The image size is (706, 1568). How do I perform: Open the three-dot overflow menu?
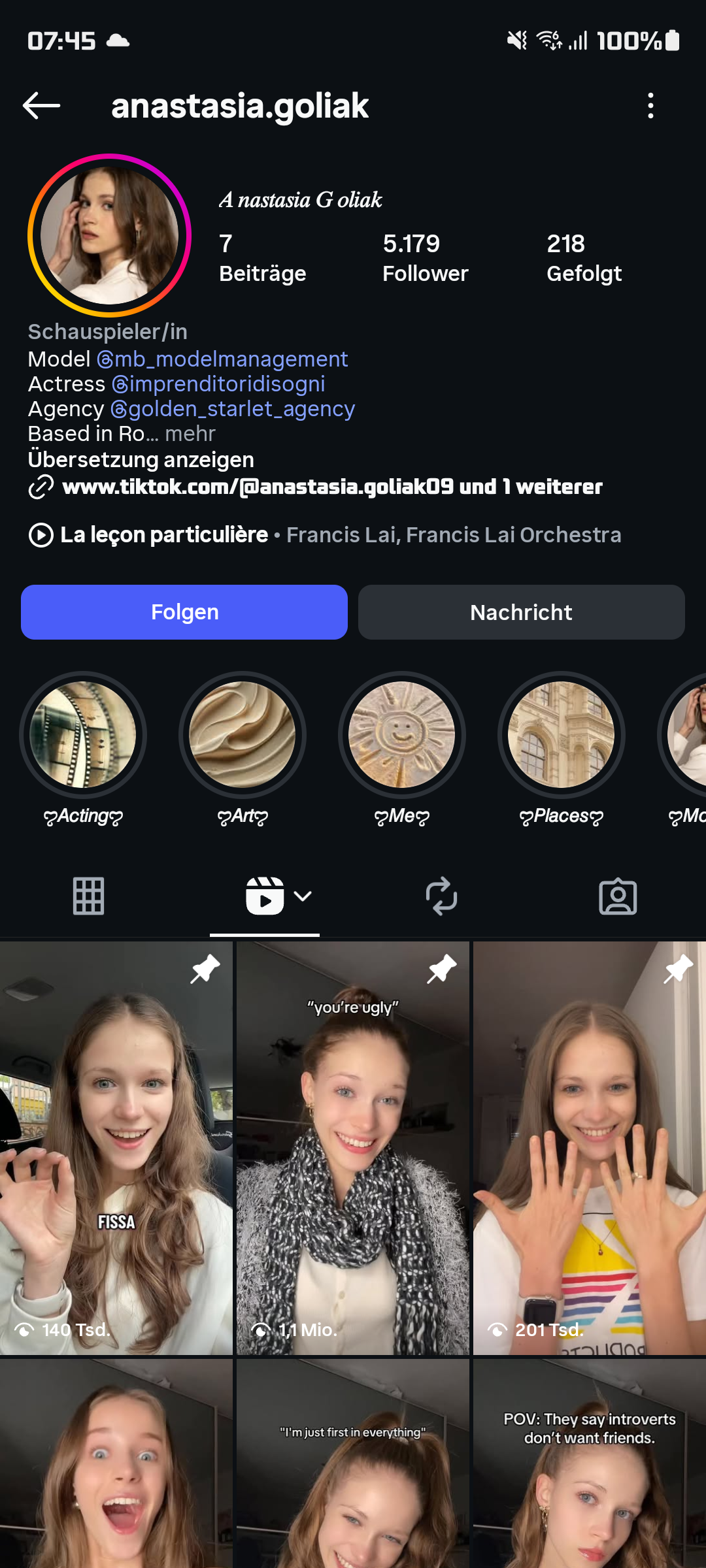(650, 106)
